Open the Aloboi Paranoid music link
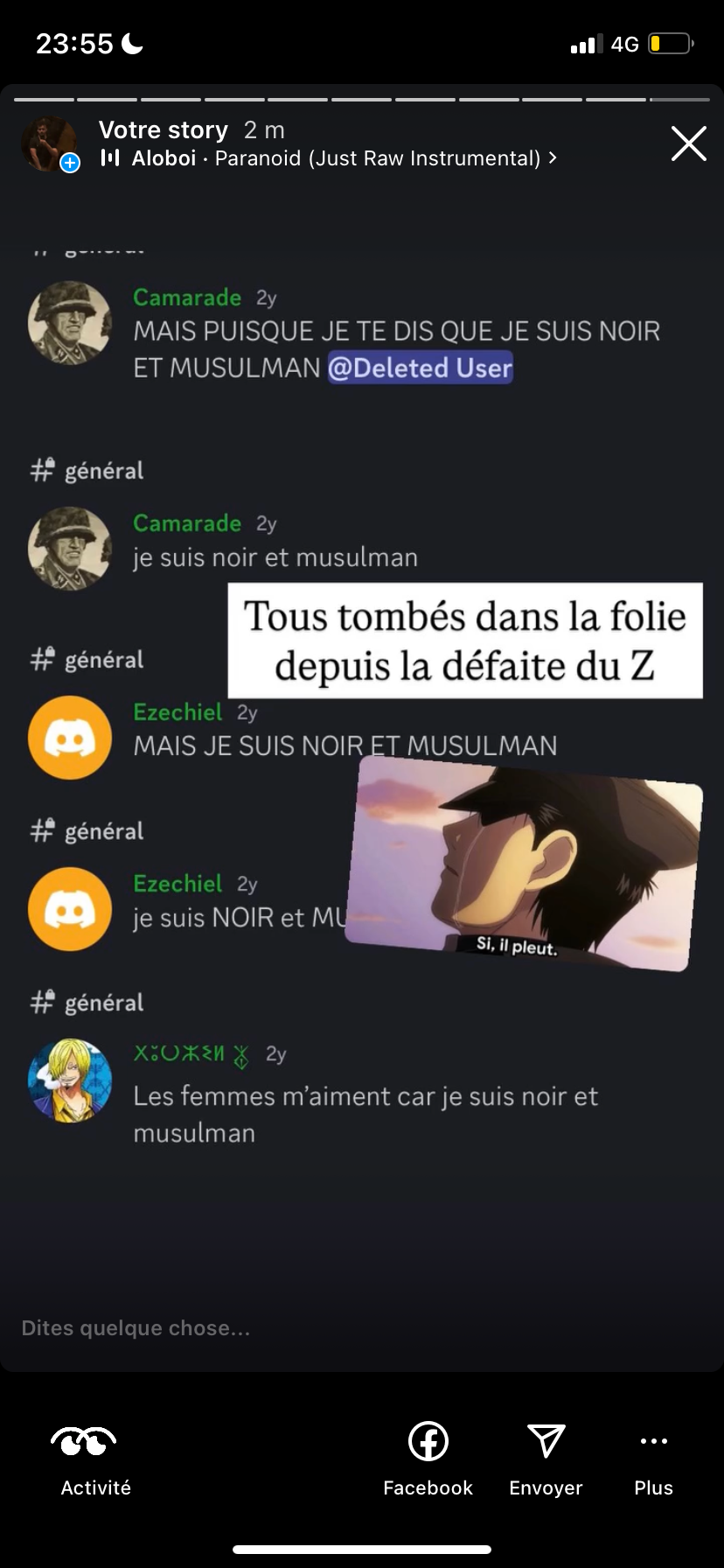Screen dimensions: 724x1568 (329, 158)
